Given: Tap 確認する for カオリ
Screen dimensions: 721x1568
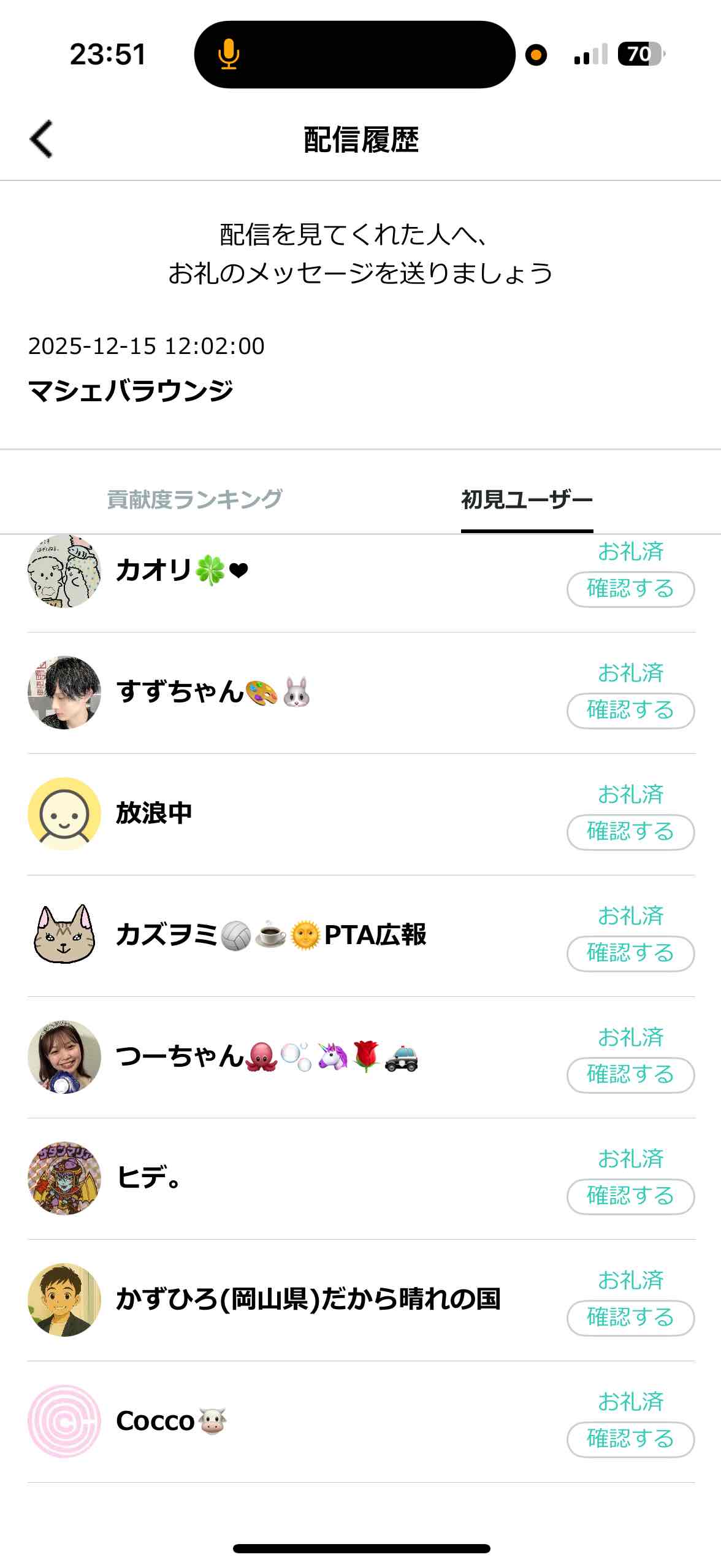Looking at the screenshot, I should tap(630, 589).
